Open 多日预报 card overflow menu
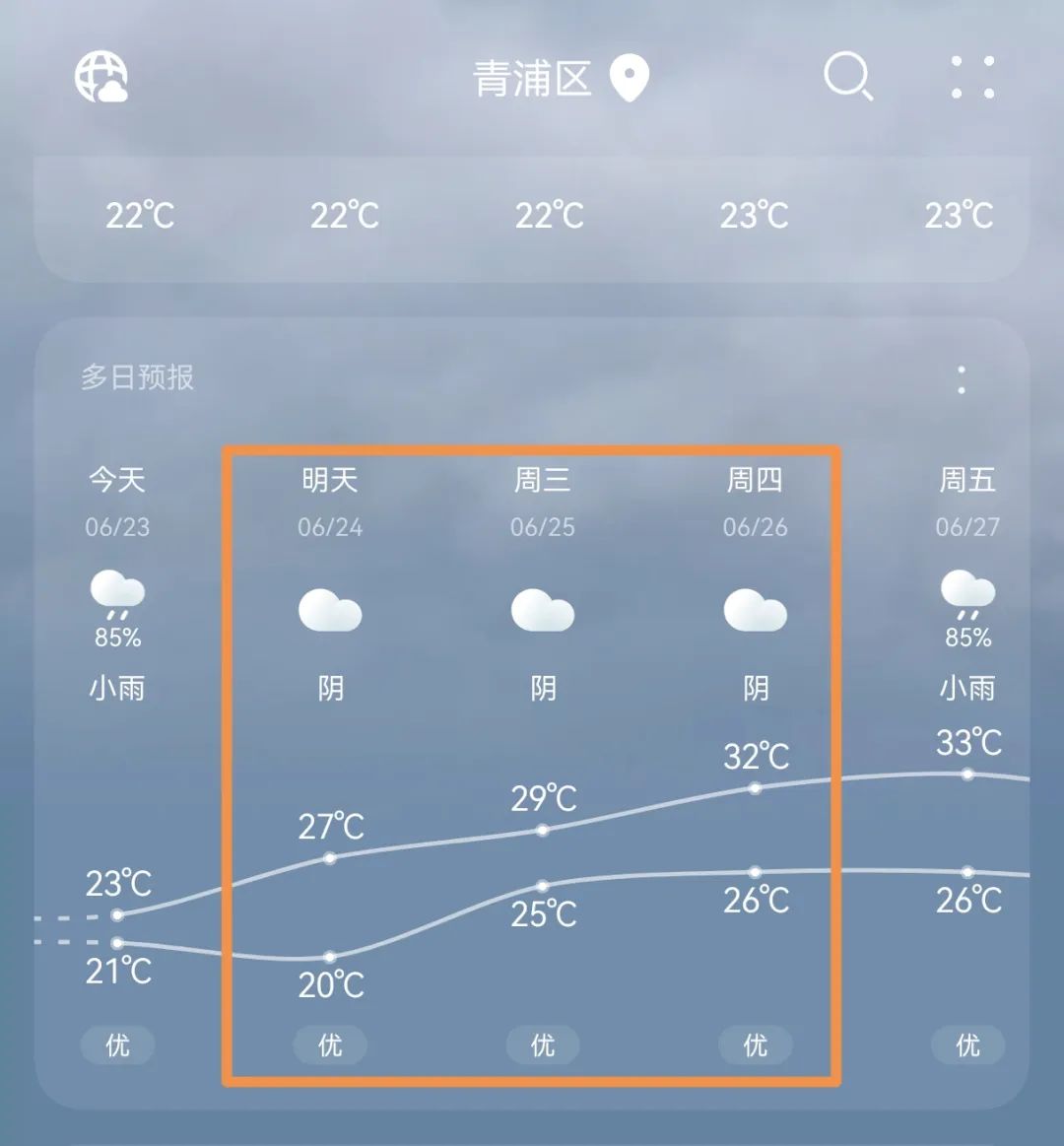Image resolution: width=1064 pixels, height=1146 pixels. point(962,379)
